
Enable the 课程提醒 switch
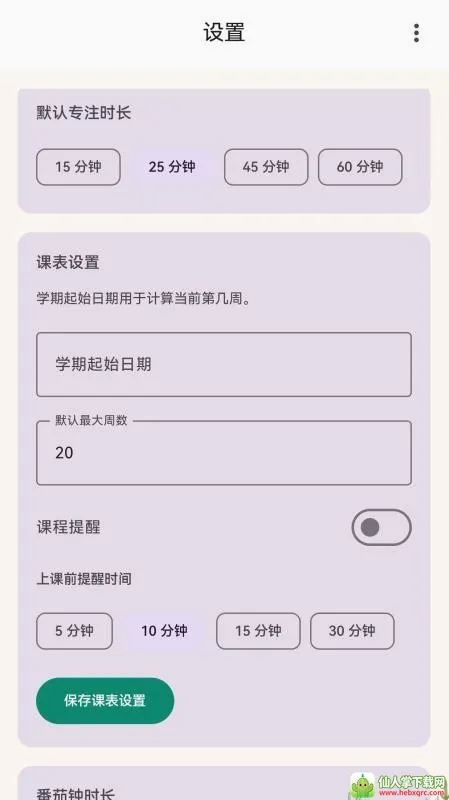pos(381,527)
